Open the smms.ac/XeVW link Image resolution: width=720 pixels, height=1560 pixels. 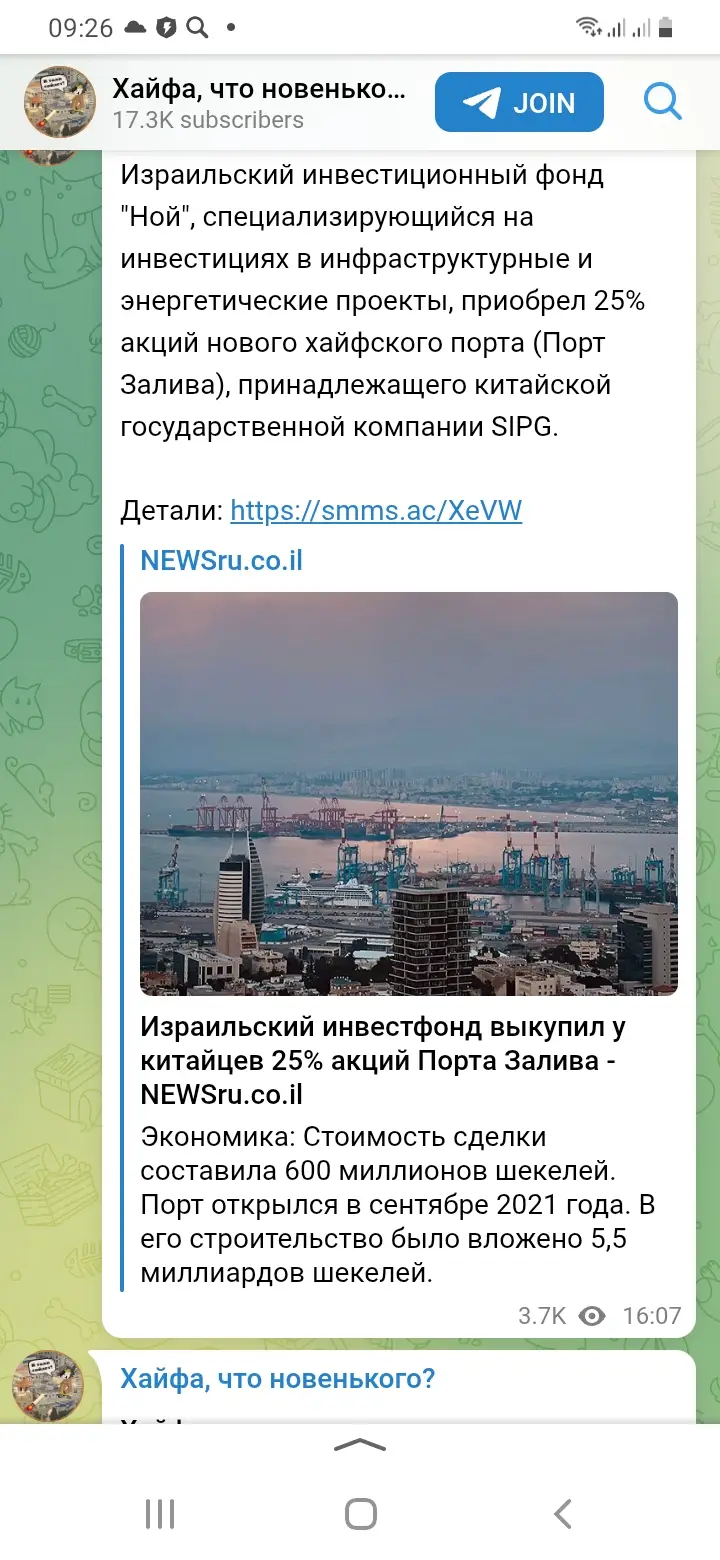pyautogui.click(x=376, y=511)
